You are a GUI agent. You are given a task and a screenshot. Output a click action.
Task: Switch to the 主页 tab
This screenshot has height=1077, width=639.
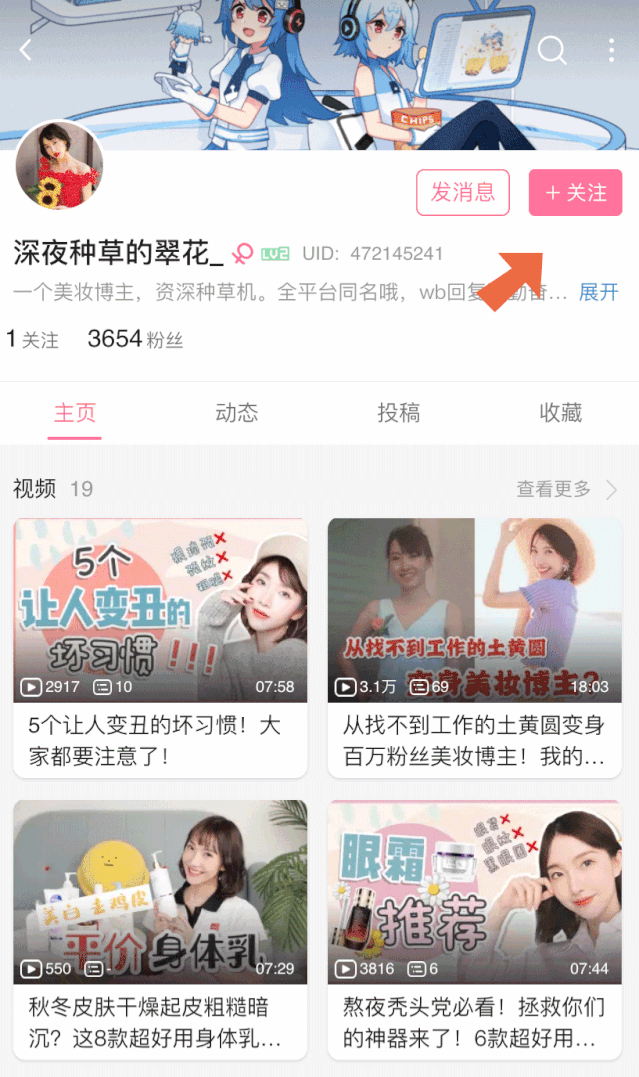(75, 412)
